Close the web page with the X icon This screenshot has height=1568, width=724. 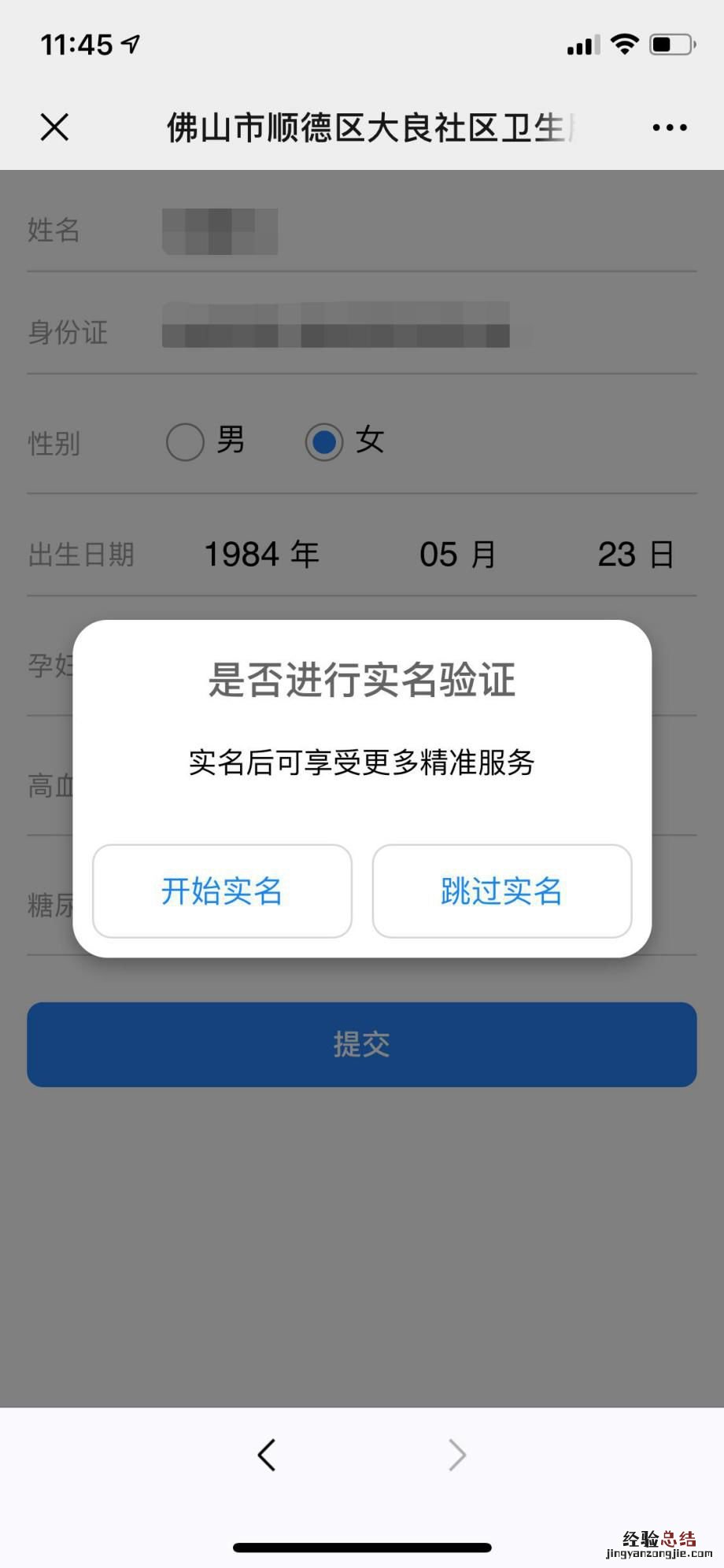pyautogui.click(x=54, y=127)
